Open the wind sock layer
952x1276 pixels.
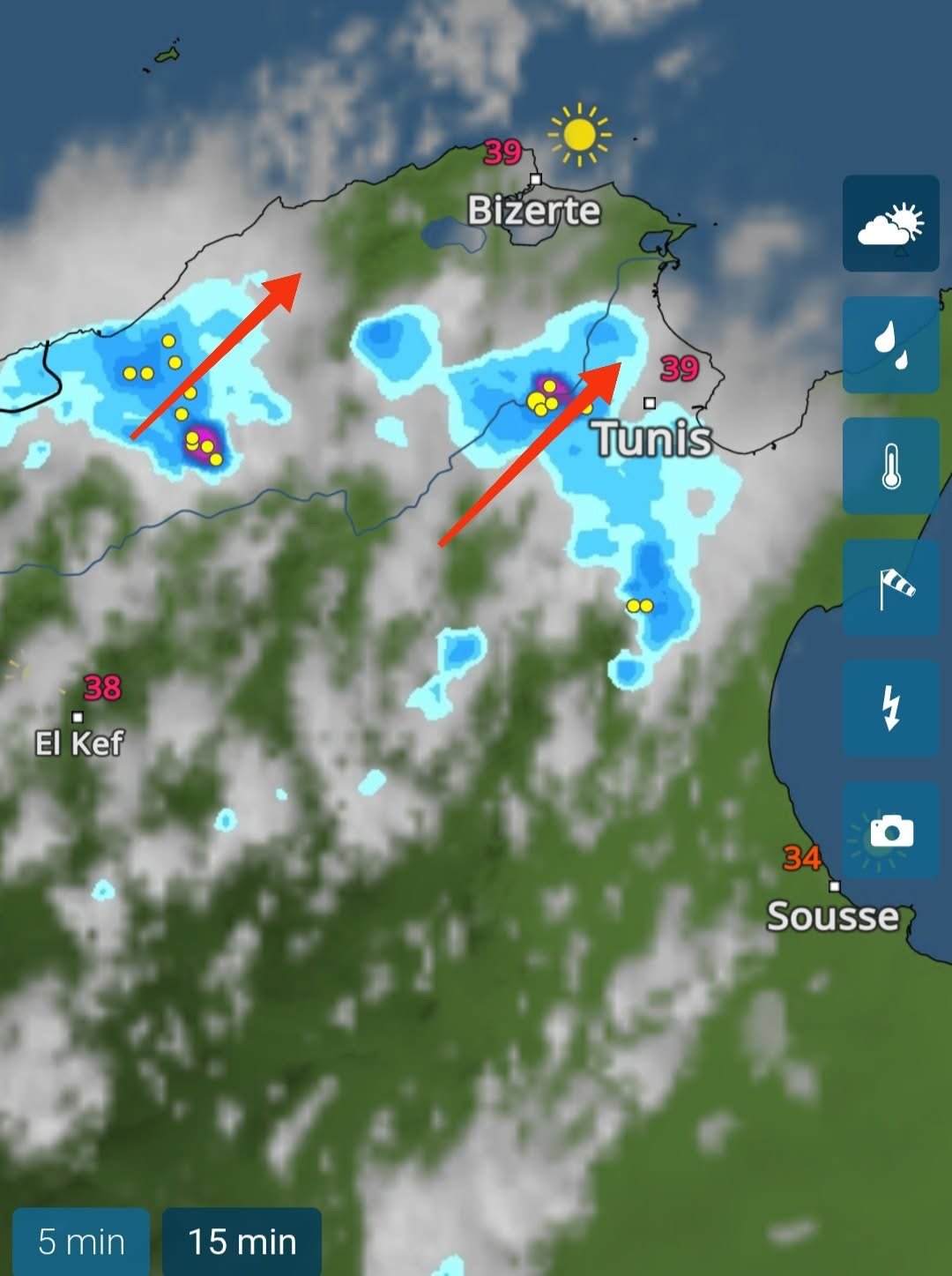coord(890,588)
